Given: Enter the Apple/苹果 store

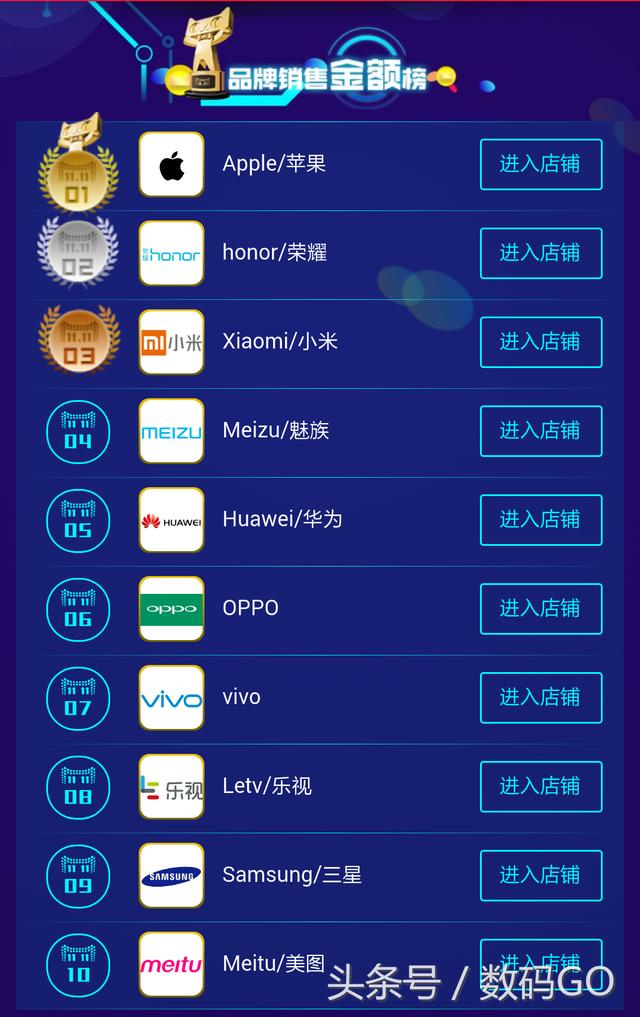Looking at the screenshot, I should pyautogui.click(x=541, y=164).
